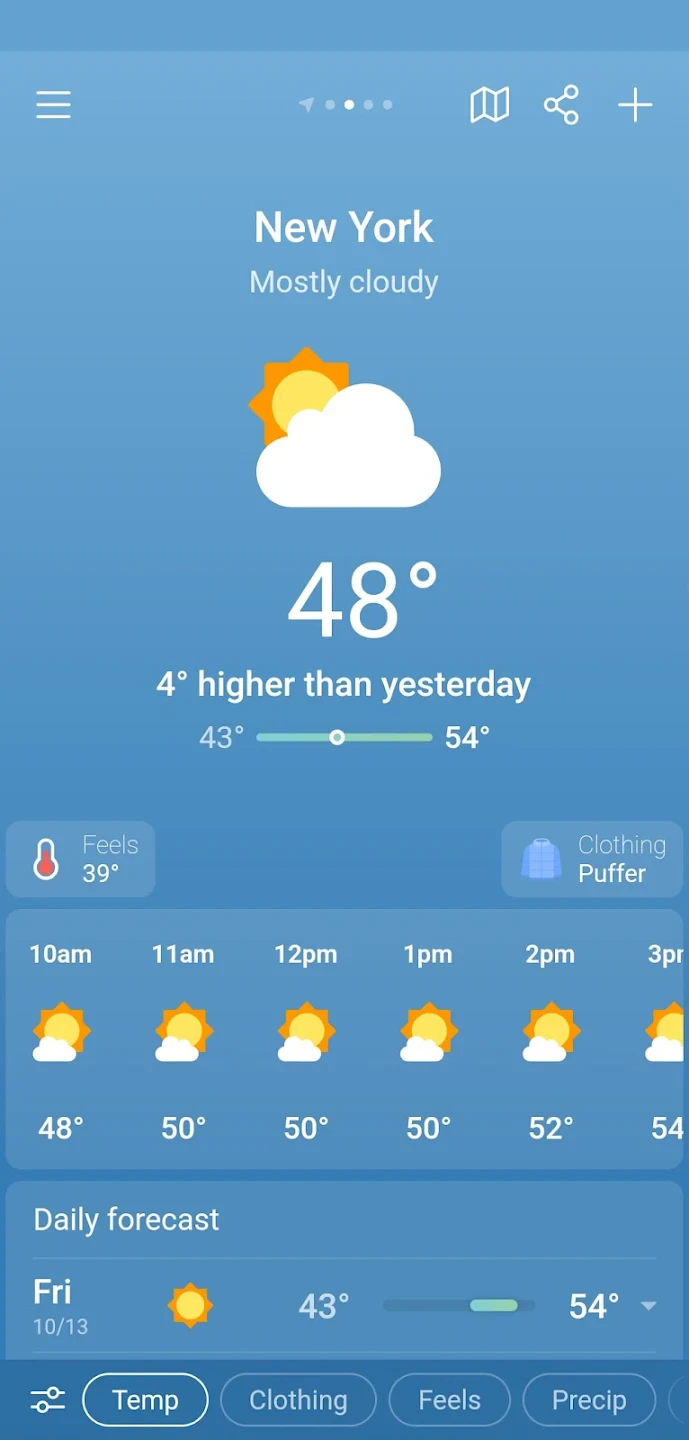This screenshot has width=689, height=1440.
Task: Switch to the Feels chip
Action: [x=449, y=1400]
